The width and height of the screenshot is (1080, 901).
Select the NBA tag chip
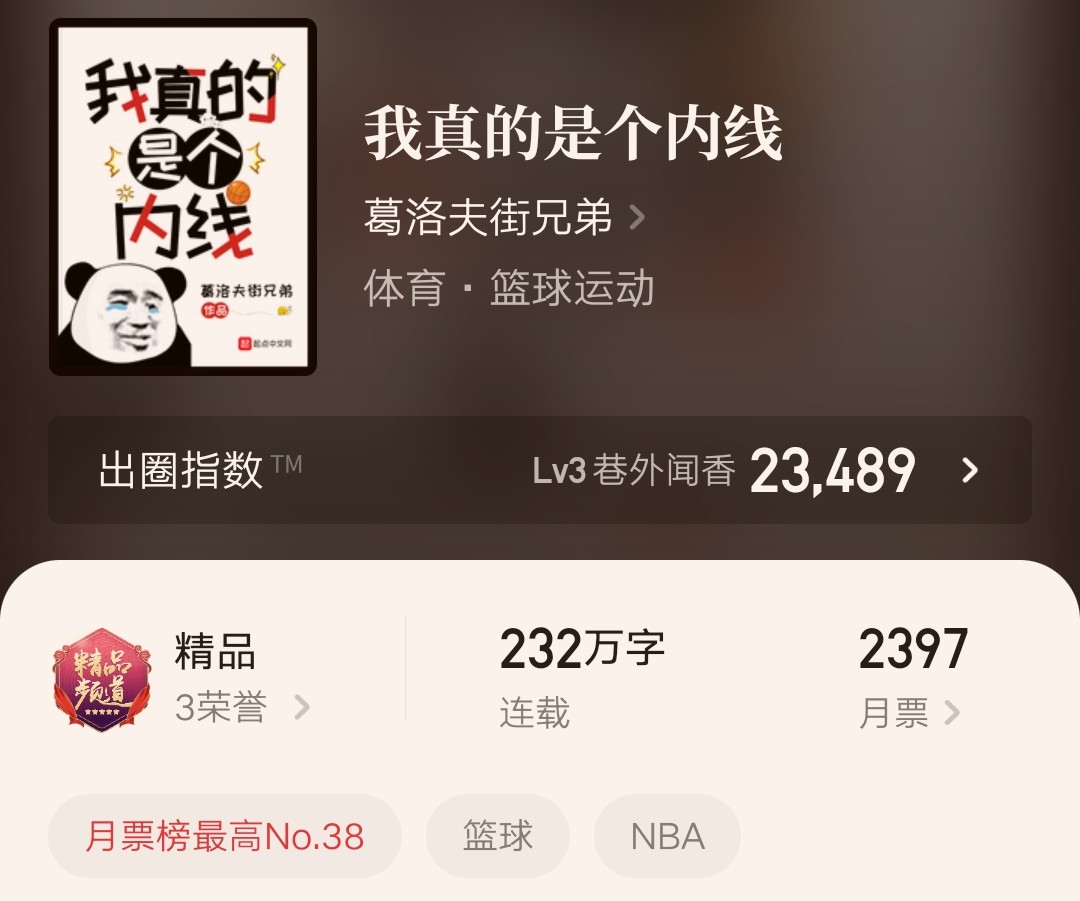point(667,836)
